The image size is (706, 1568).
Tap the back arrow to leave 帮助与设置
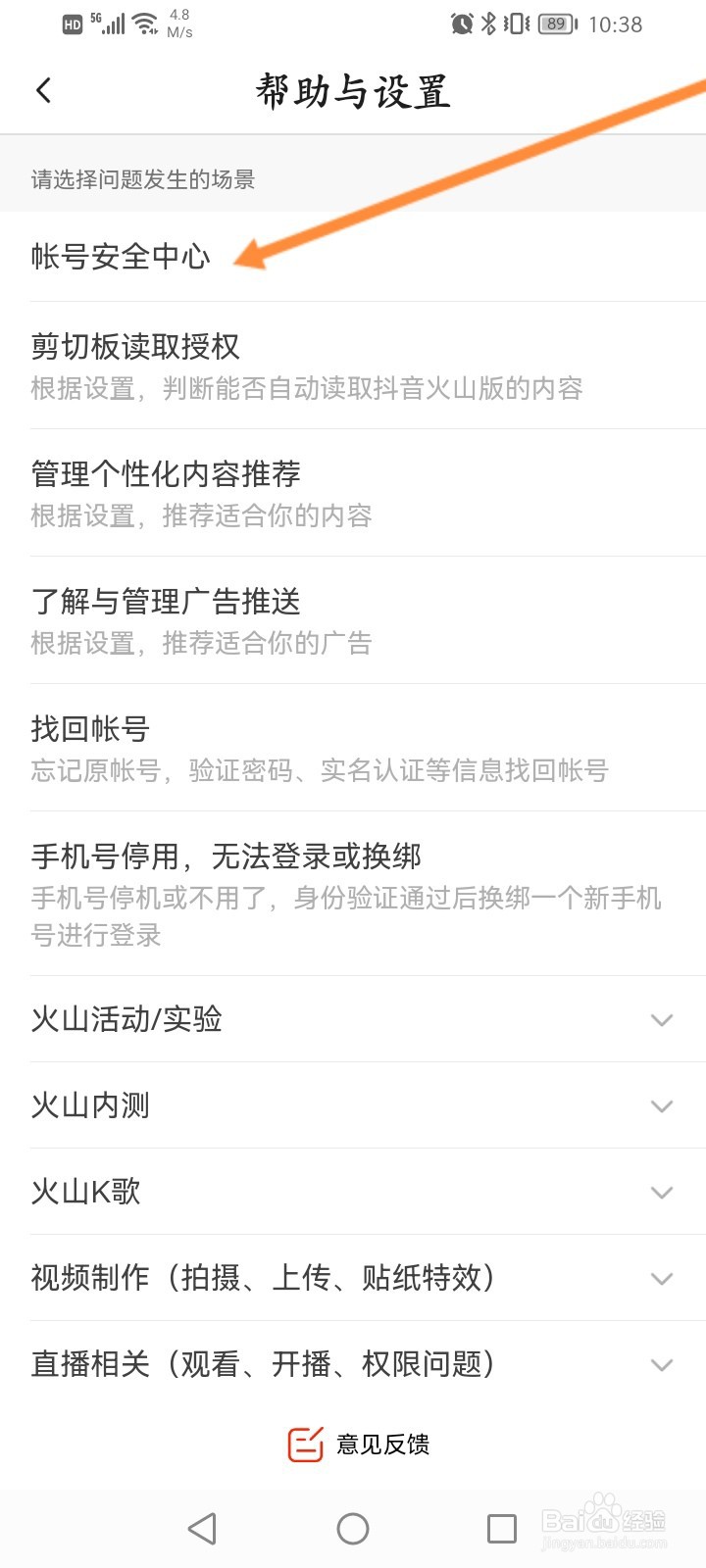coord(43,89)
